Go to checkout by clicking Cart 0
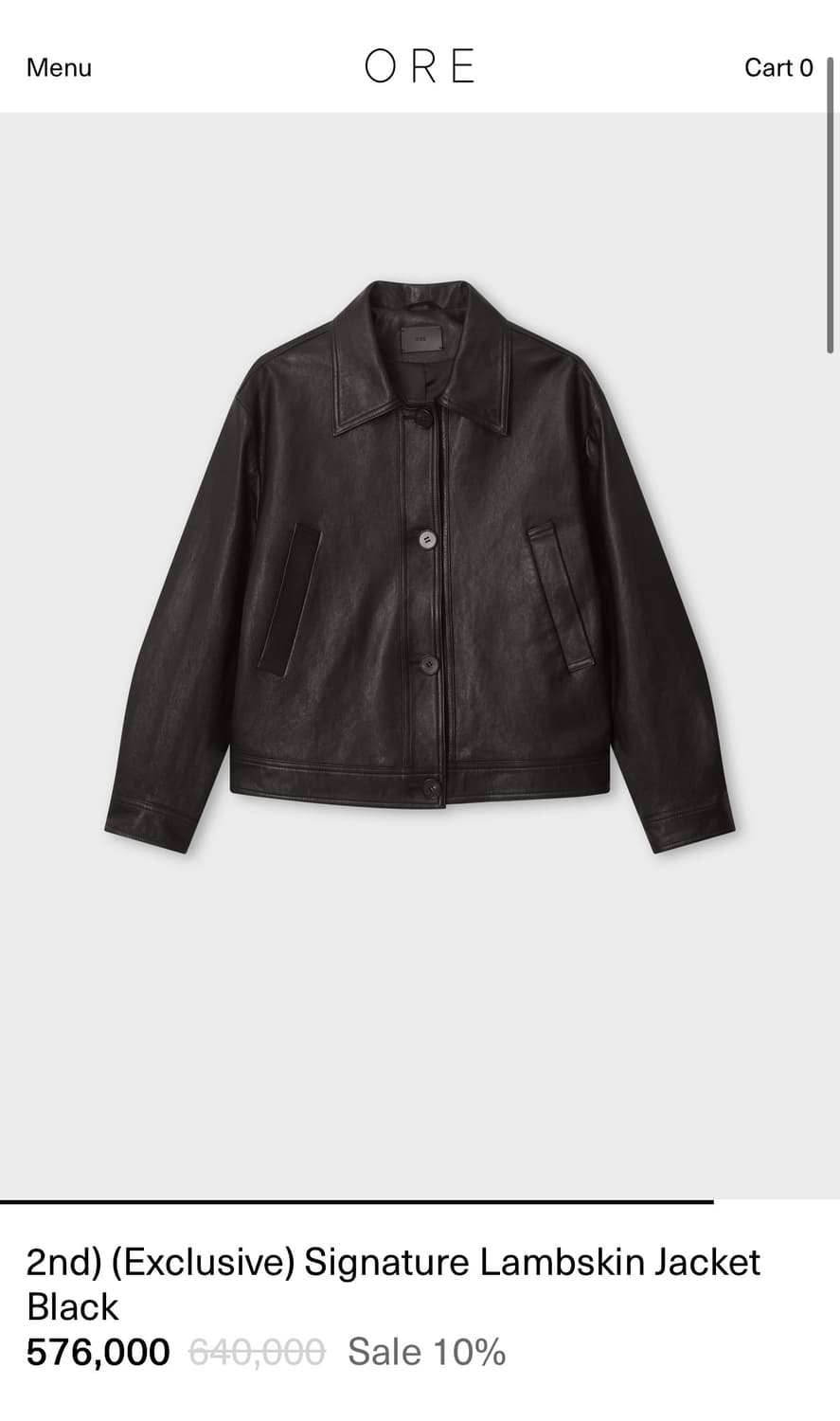This screenshot has height=1421, width=840. [778, 67]
